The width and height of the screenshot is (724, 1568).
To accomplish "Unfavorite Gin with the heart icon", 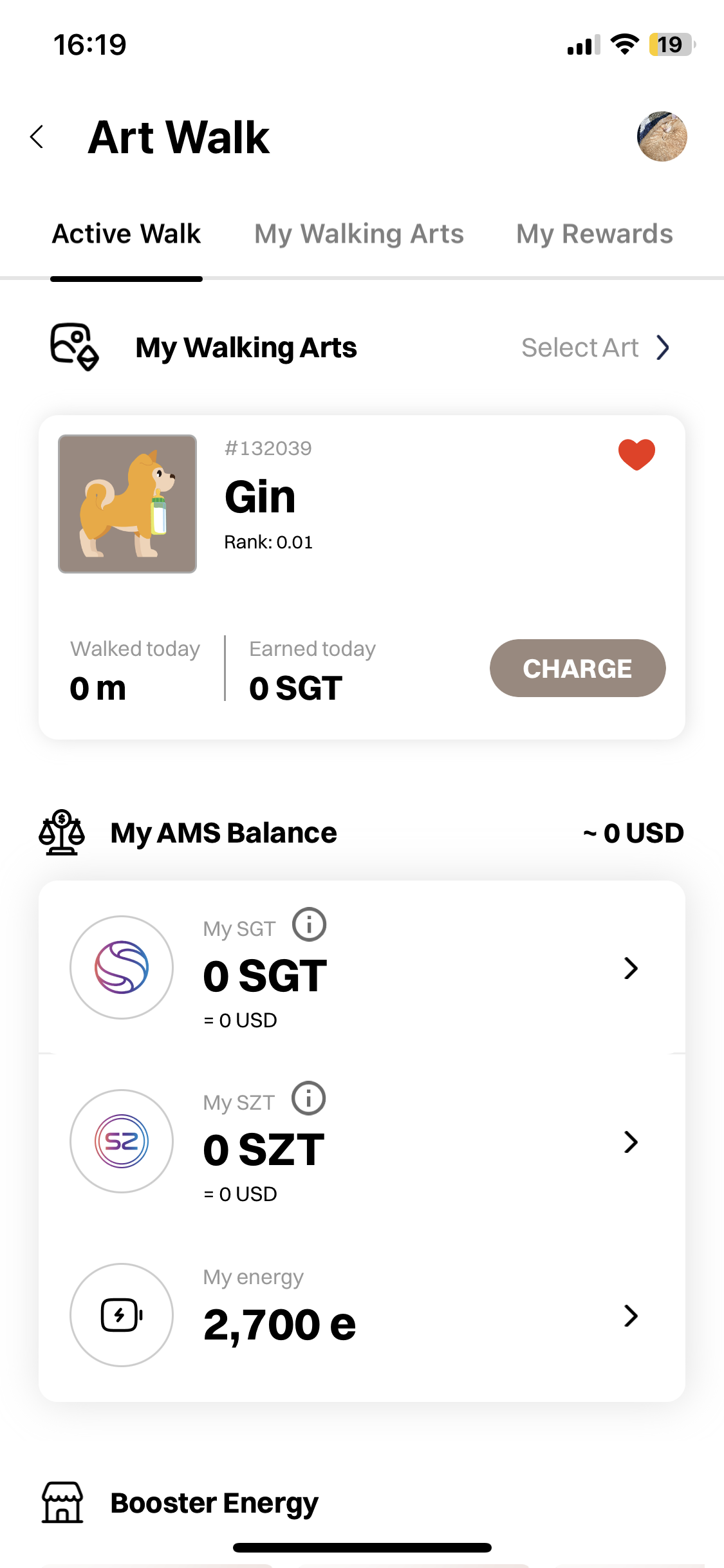I will tap(636, 454).
